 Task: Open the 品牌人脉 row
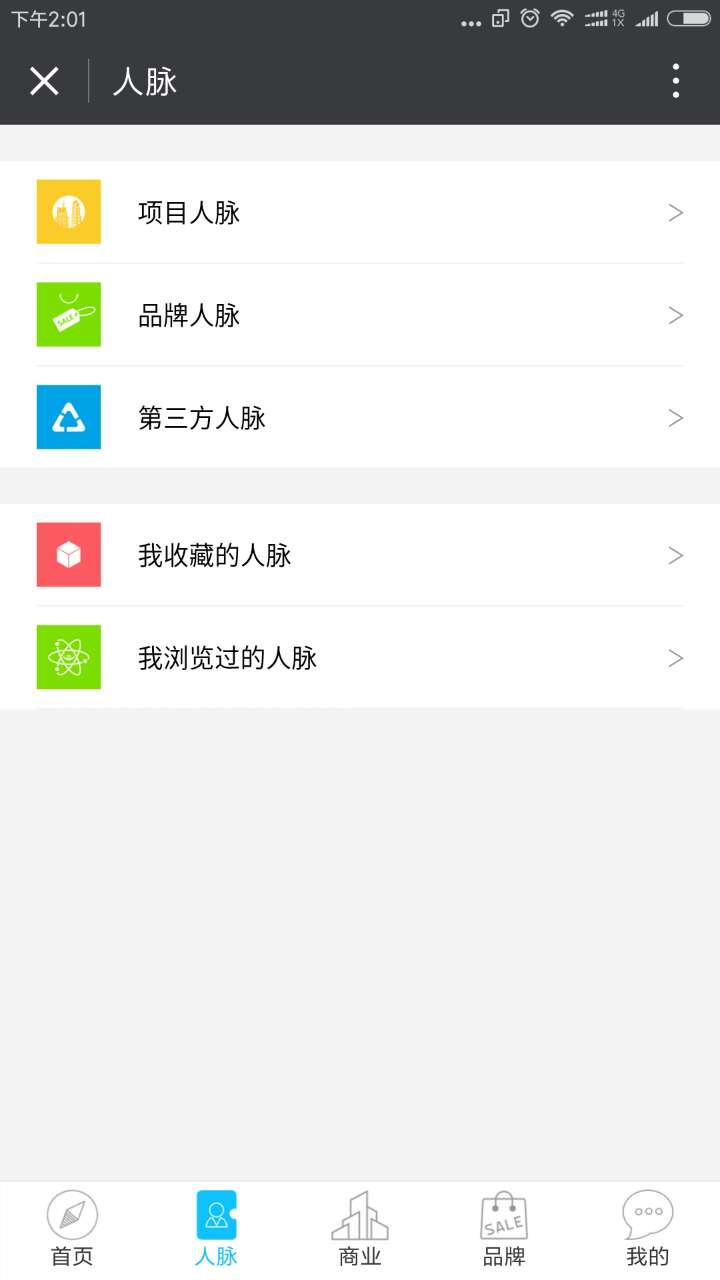pyautogui.click(x=360, y=315)
